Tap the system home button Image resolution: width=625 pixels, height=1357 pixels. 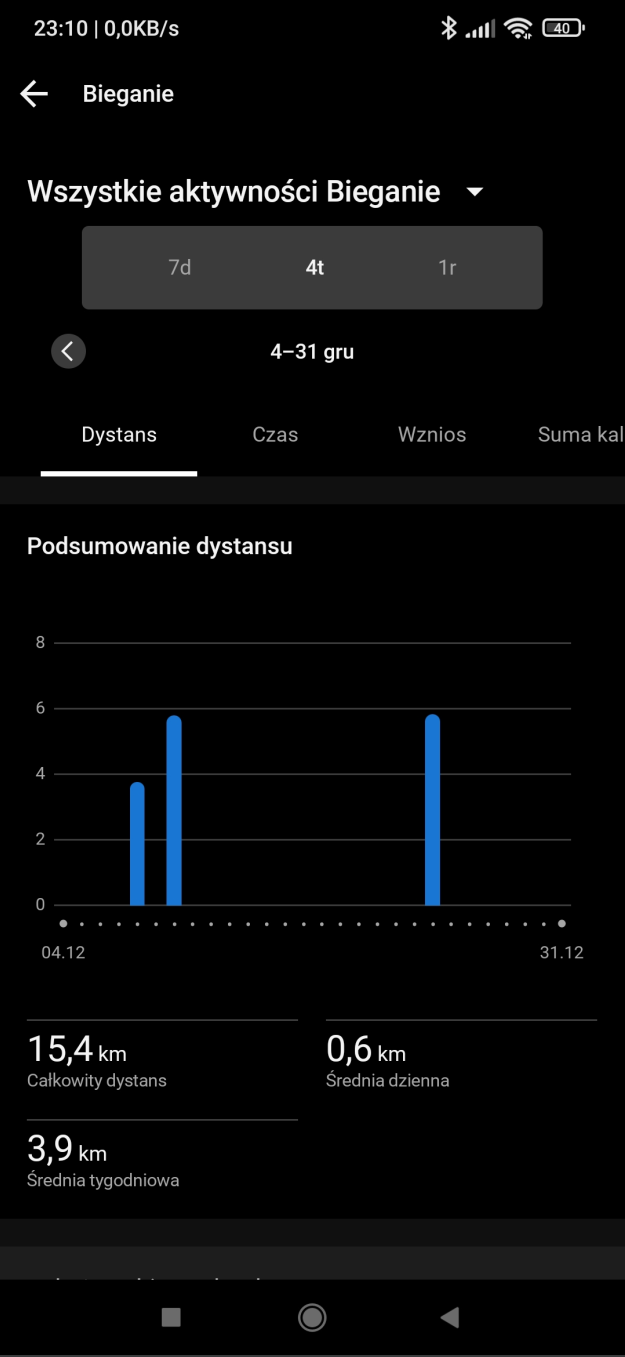tap(312, 1318)
